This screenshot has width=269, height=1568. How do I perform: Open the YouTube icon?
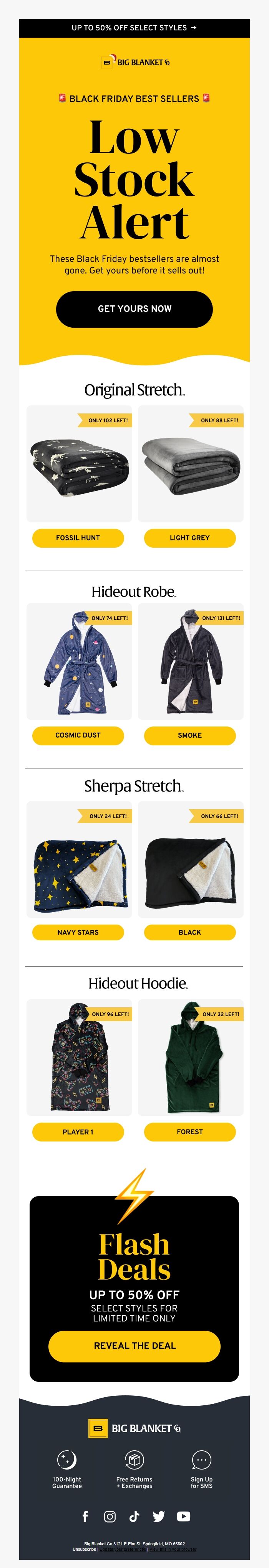coord(183,1516)
